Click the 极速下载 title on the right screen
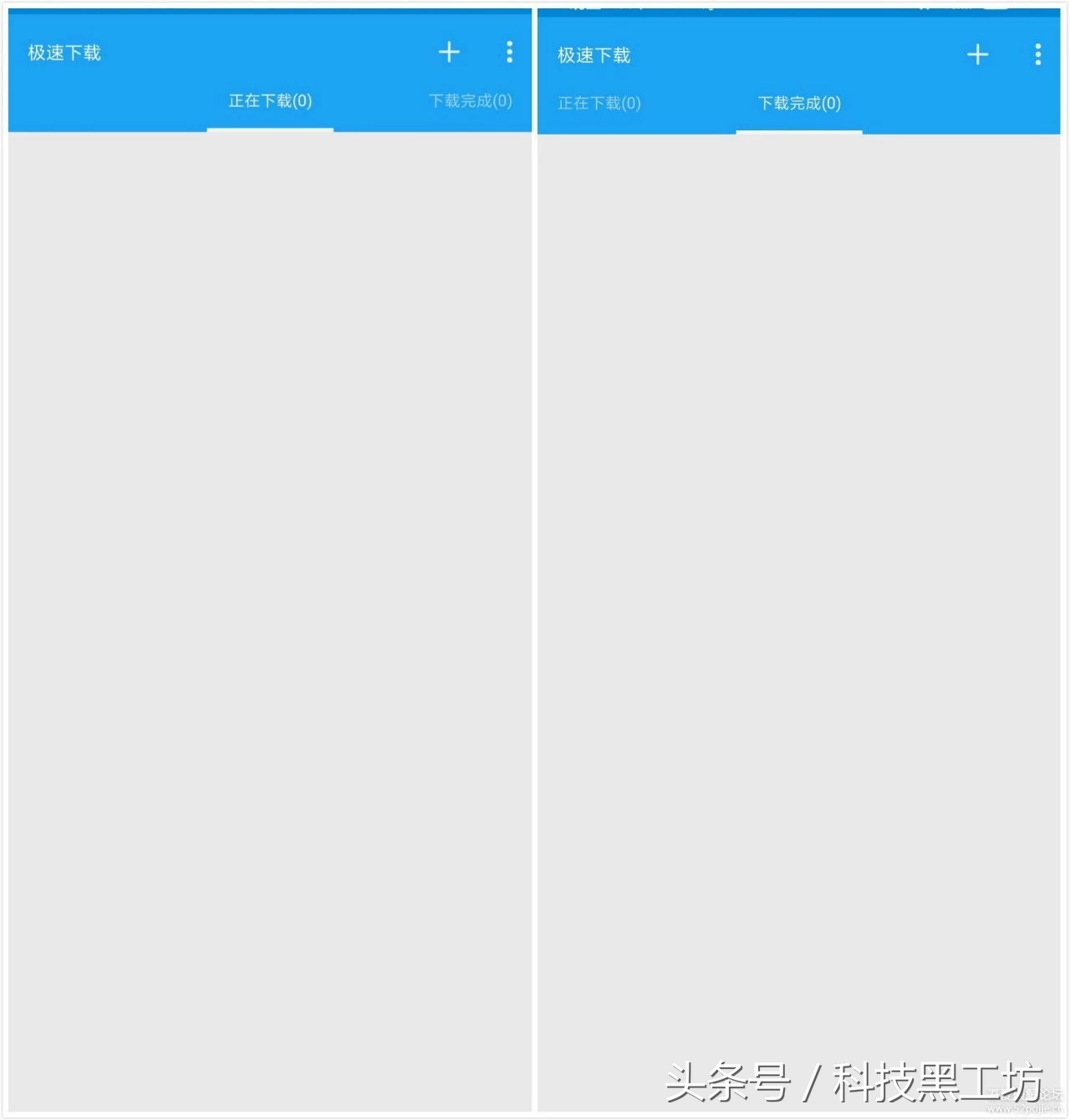 (x=593, y=54)
